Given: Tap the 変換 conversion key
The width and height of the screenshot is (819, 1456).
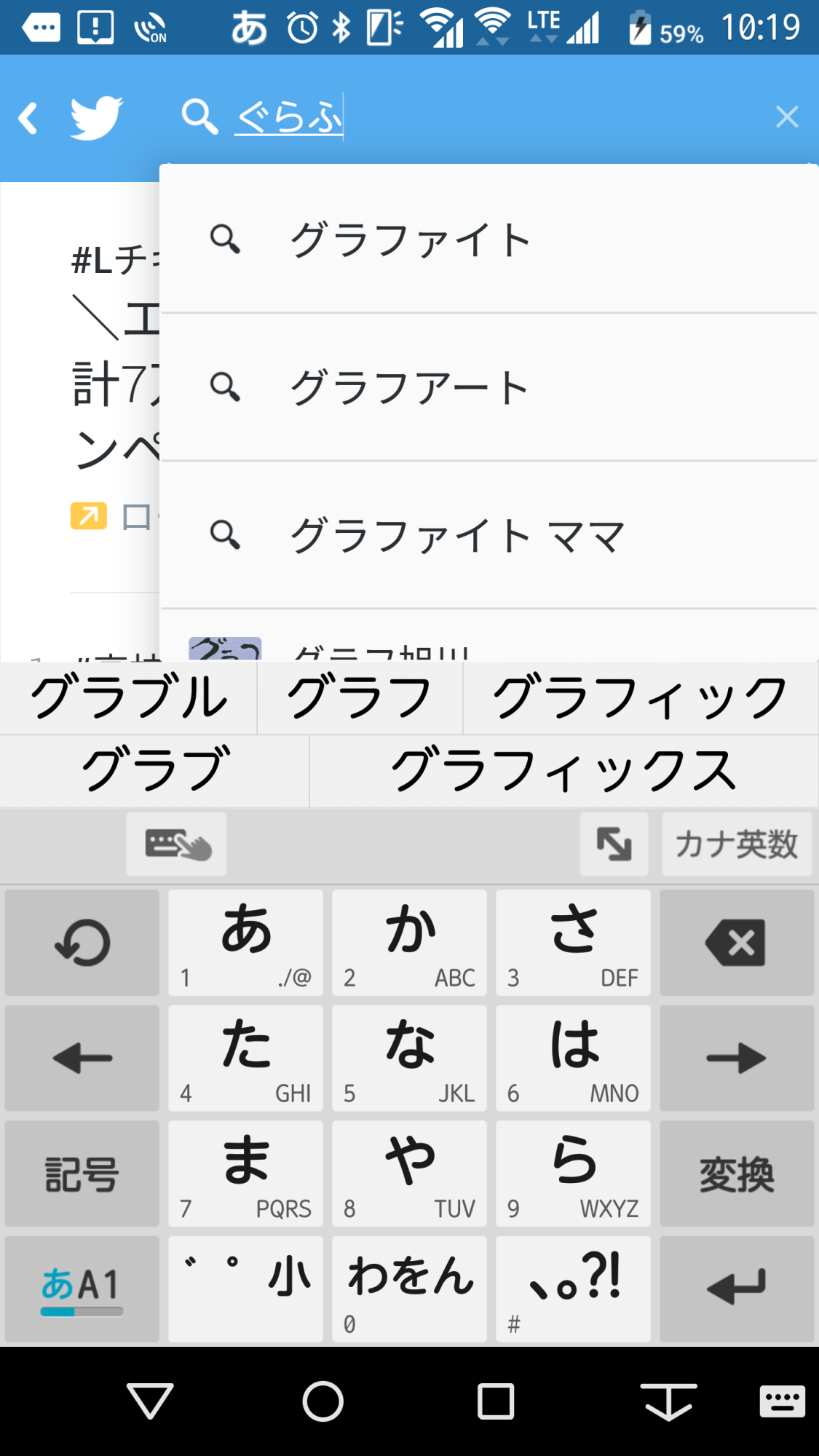Looking at the screenshot, I should point(736,1174).
